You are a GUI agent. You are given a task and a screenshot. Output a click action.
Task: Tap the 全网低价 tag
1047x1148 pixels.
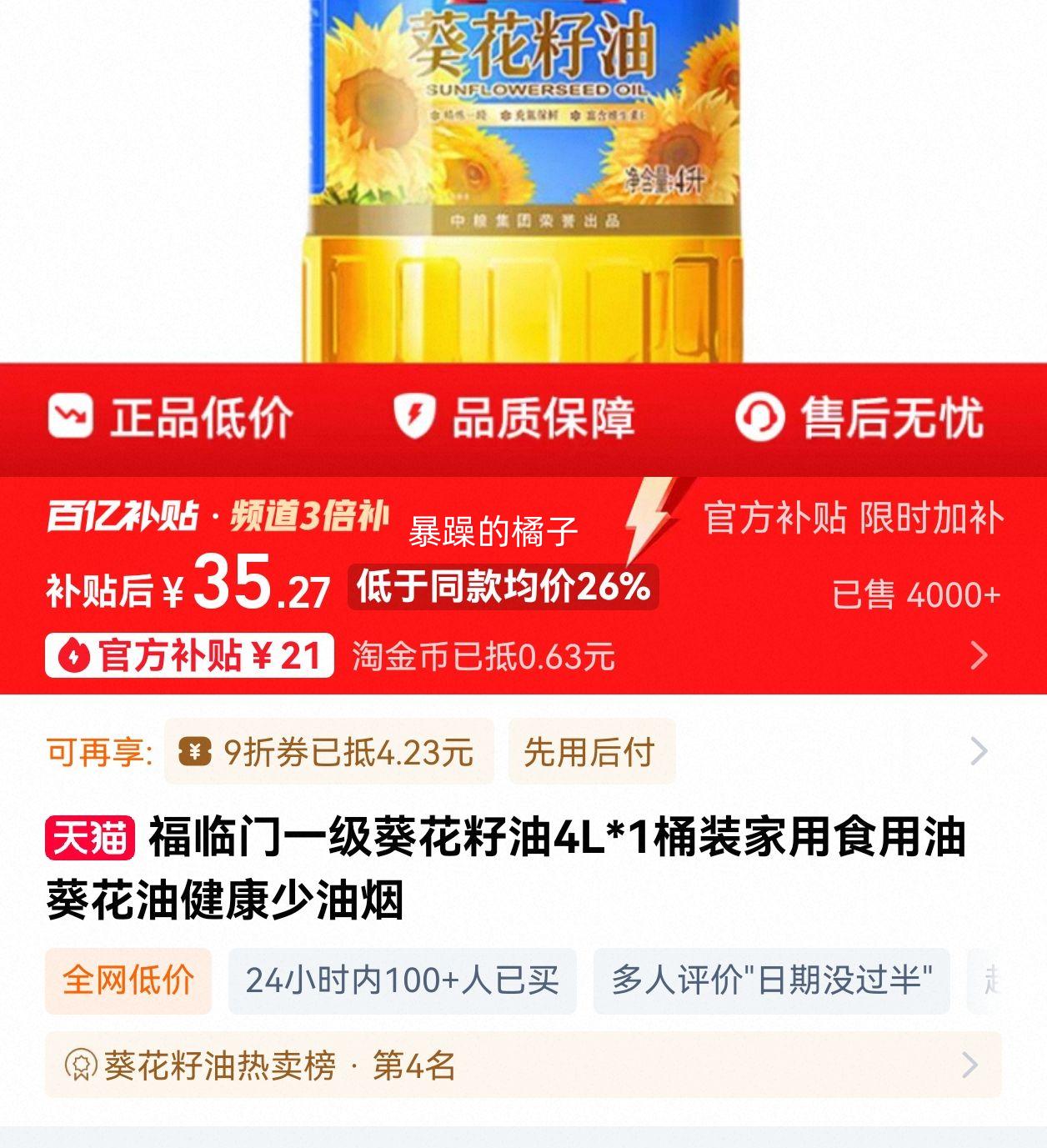(128, 980)
